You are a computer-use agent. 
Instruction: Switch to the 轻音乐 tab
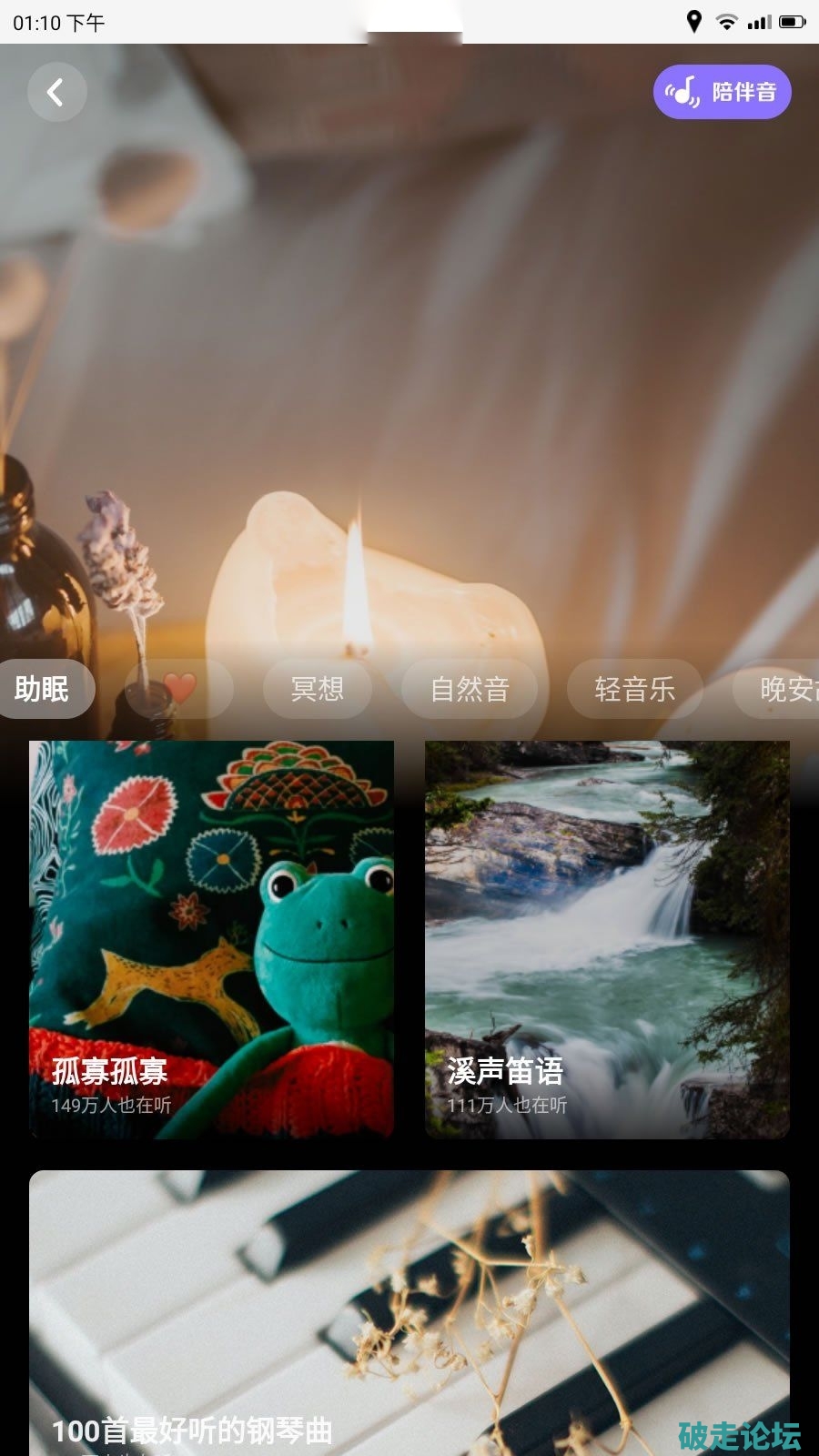pyautogui.click(x=634, y=689)
